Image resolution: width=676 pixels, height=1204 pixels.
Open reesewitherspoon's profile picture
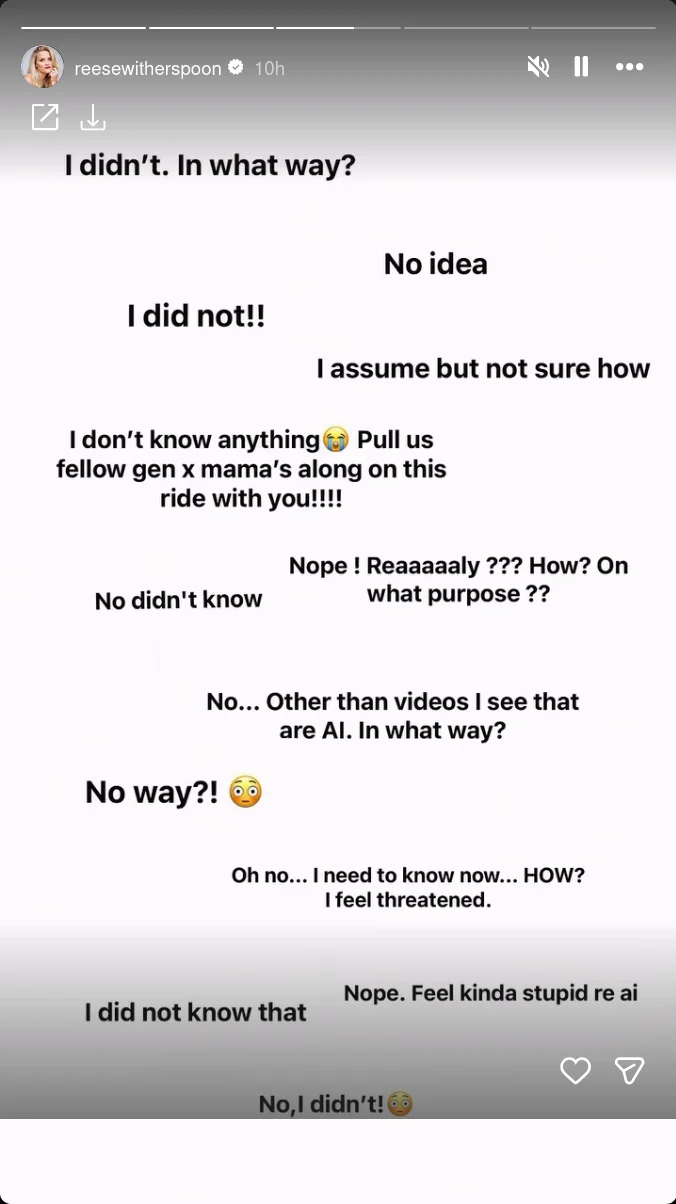pos(42,67)
